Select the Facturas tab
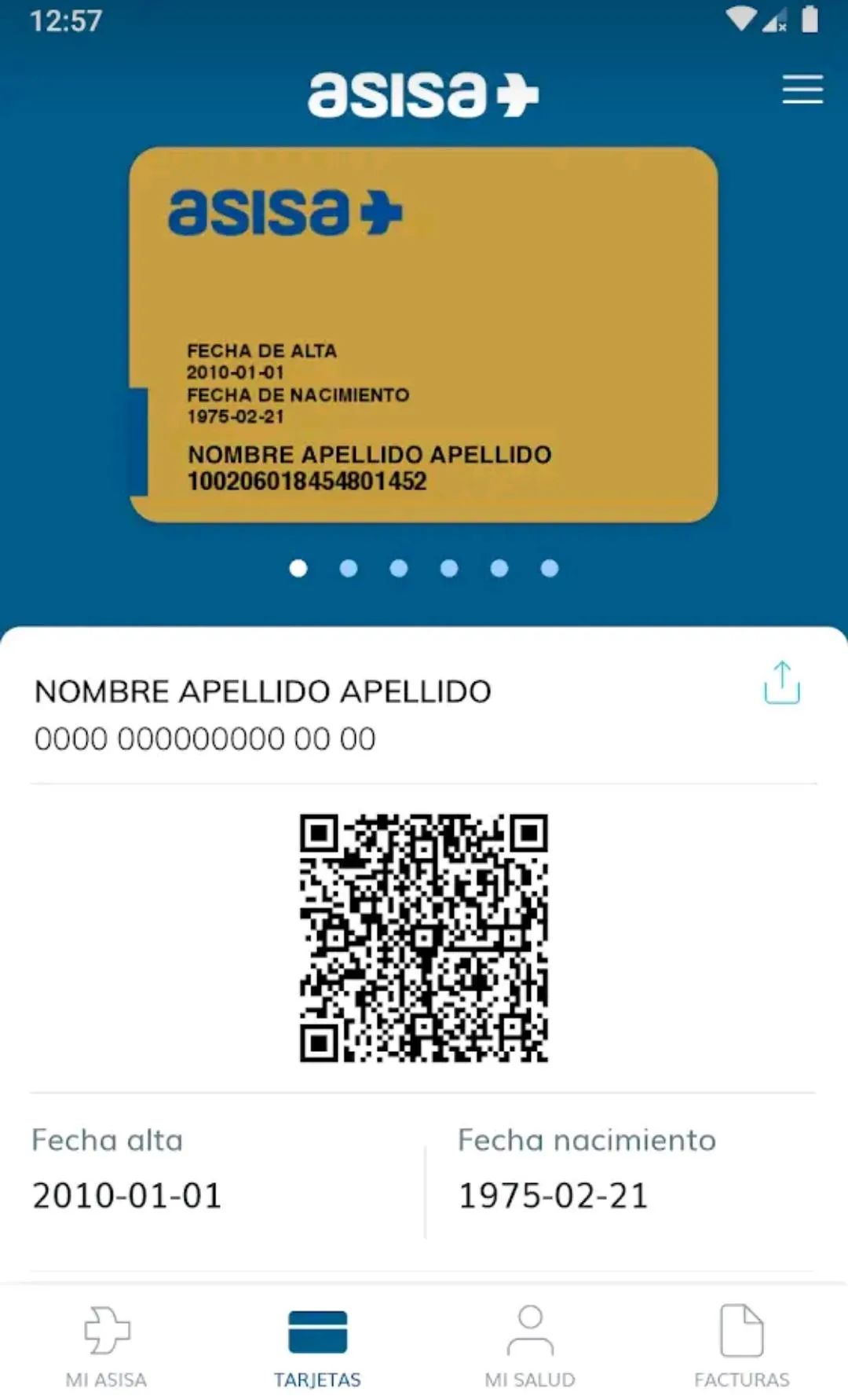 click(741, 1346)
